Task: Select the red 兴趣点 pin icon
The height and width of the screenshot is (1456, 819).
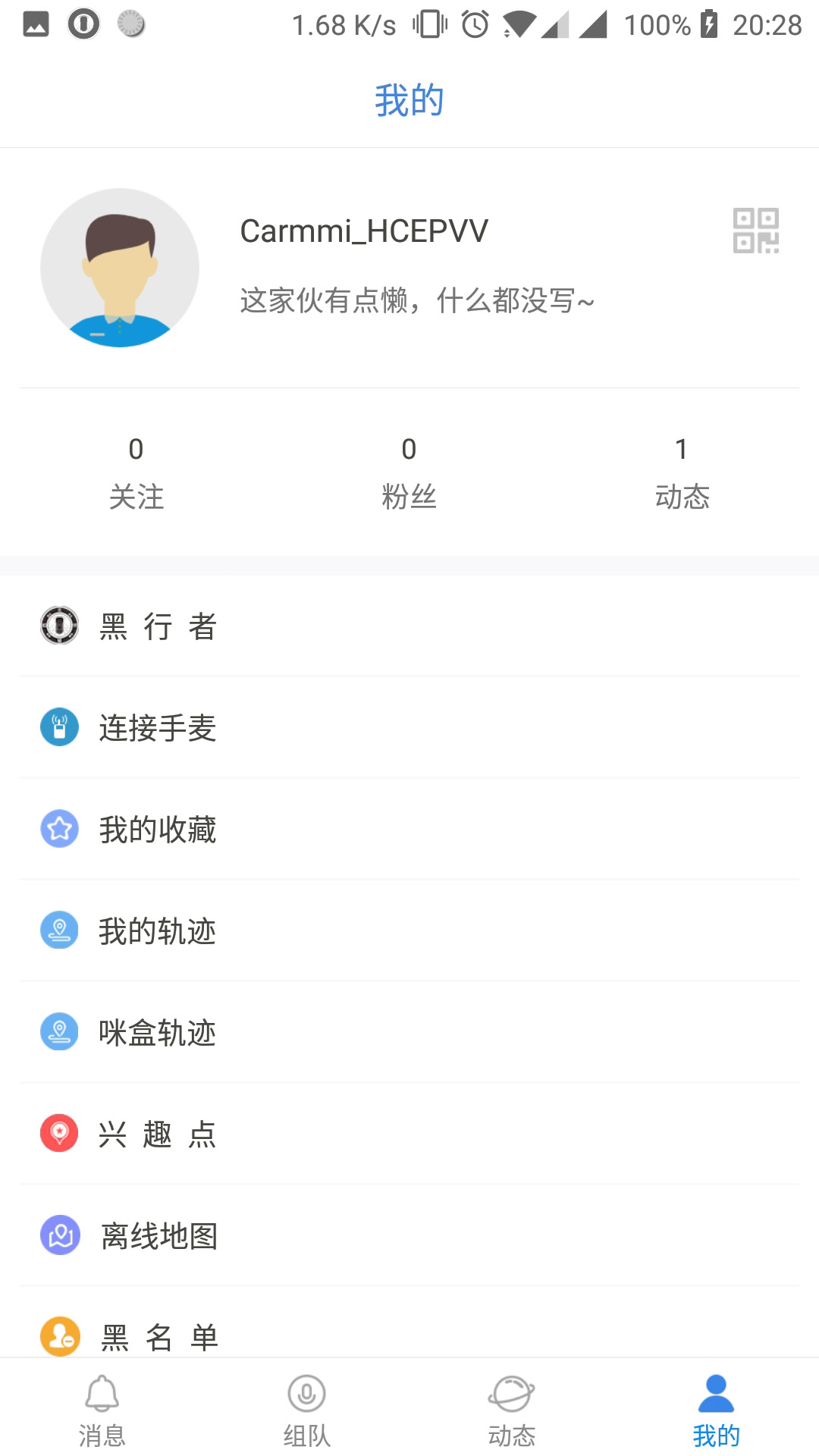Action: tap(58, 1134)
